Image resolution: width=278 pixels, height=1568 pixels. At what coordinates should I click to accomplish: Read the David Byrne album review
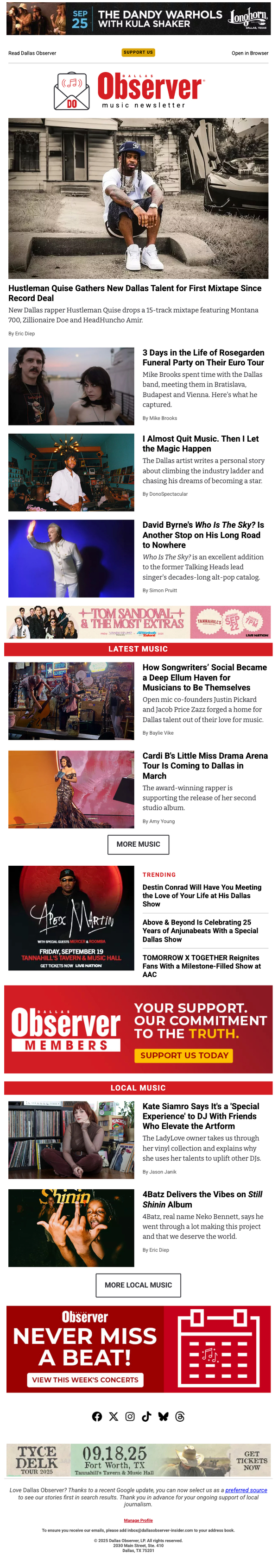pos(203,534)
